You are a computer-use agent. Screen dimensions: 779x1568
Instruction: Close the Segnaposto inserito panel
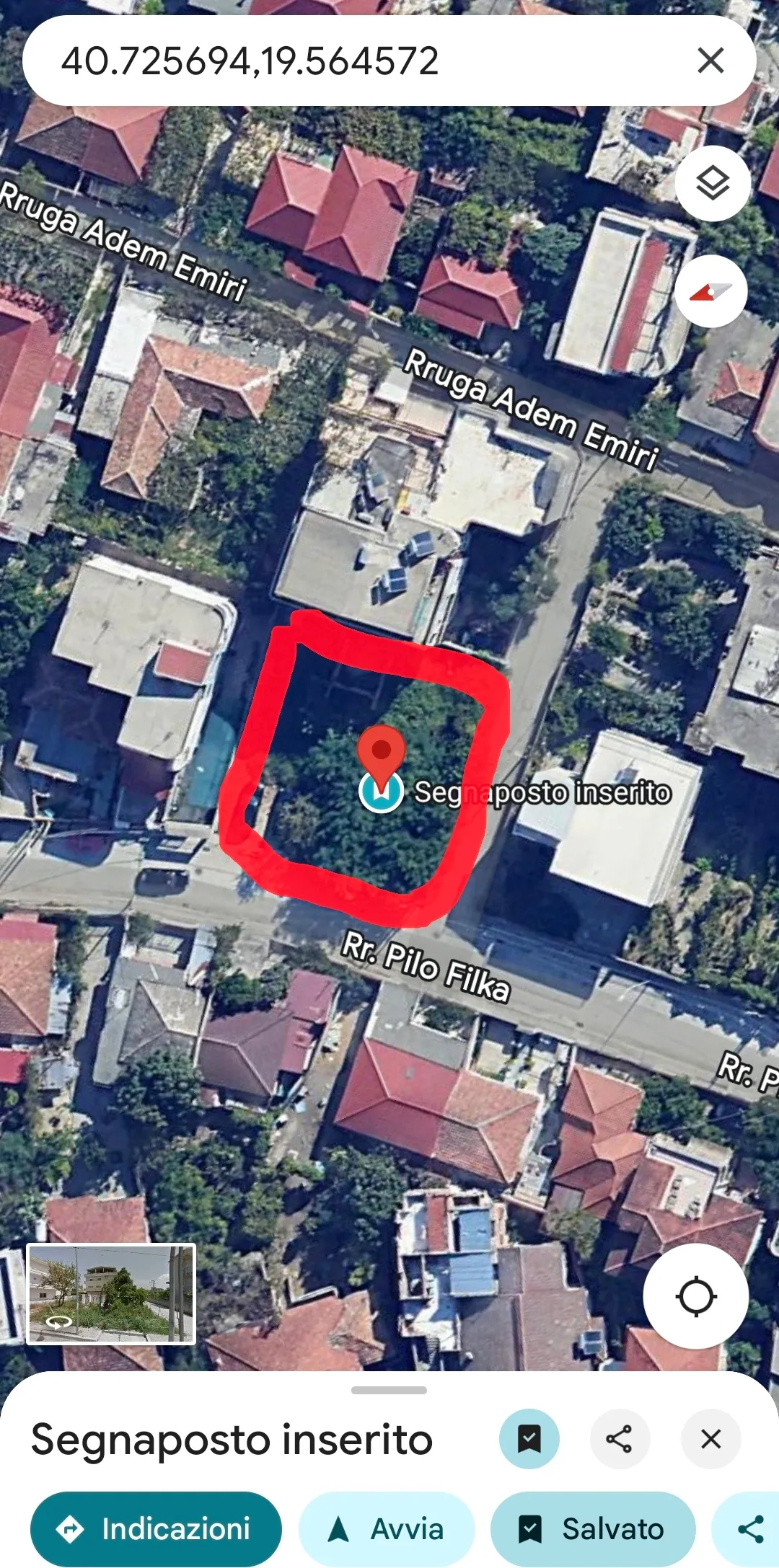710,1439
